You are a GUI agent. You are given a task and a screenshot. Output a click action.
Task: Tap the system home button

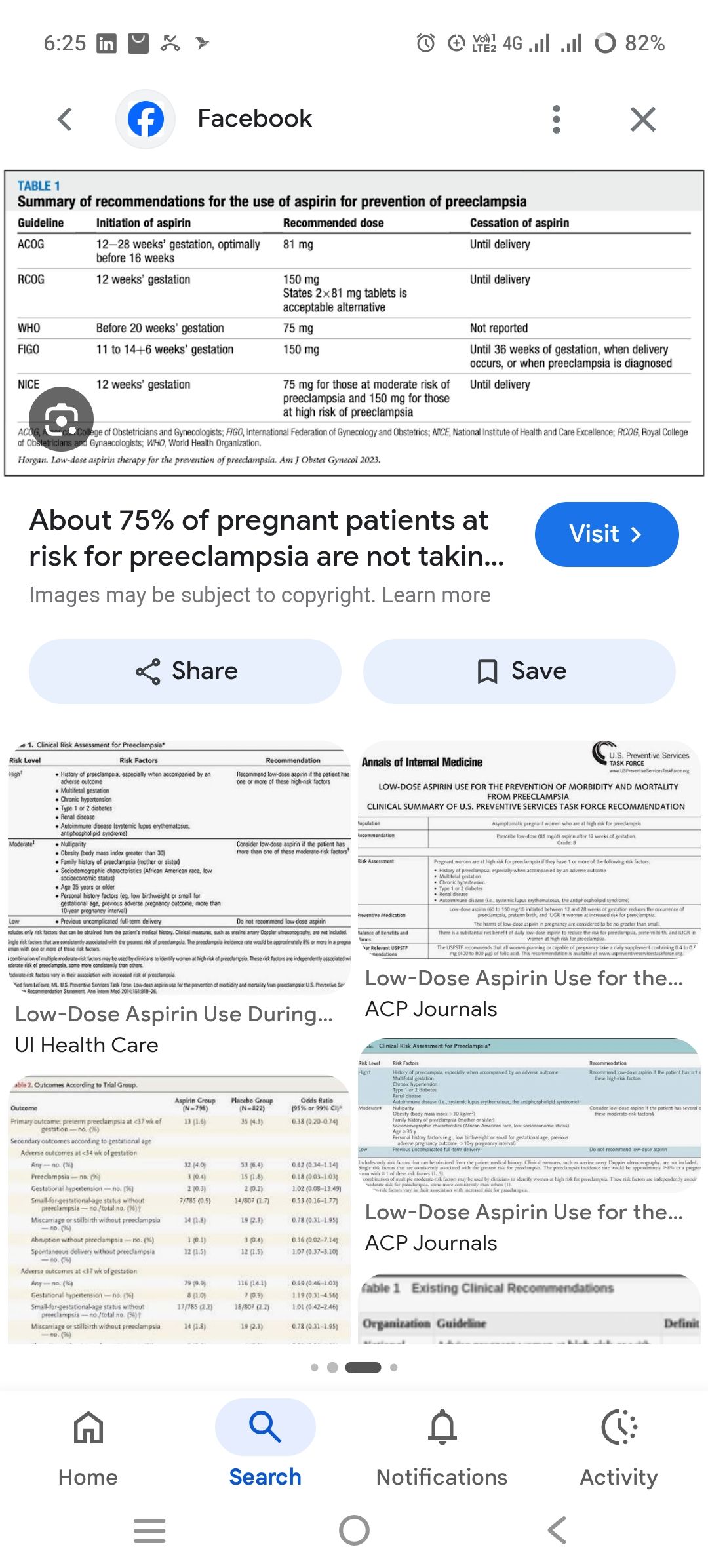point(354,1531)
